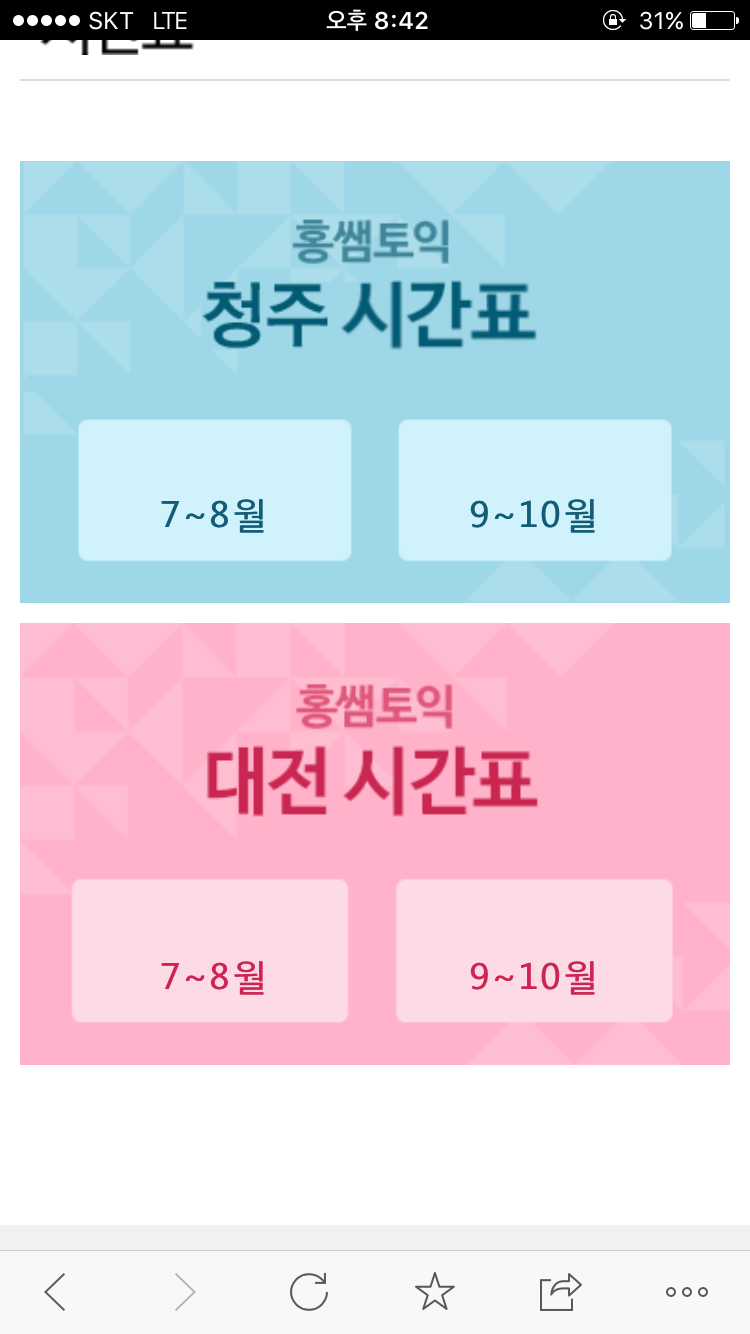
Task: Share this page
Action: [561, 1292]
